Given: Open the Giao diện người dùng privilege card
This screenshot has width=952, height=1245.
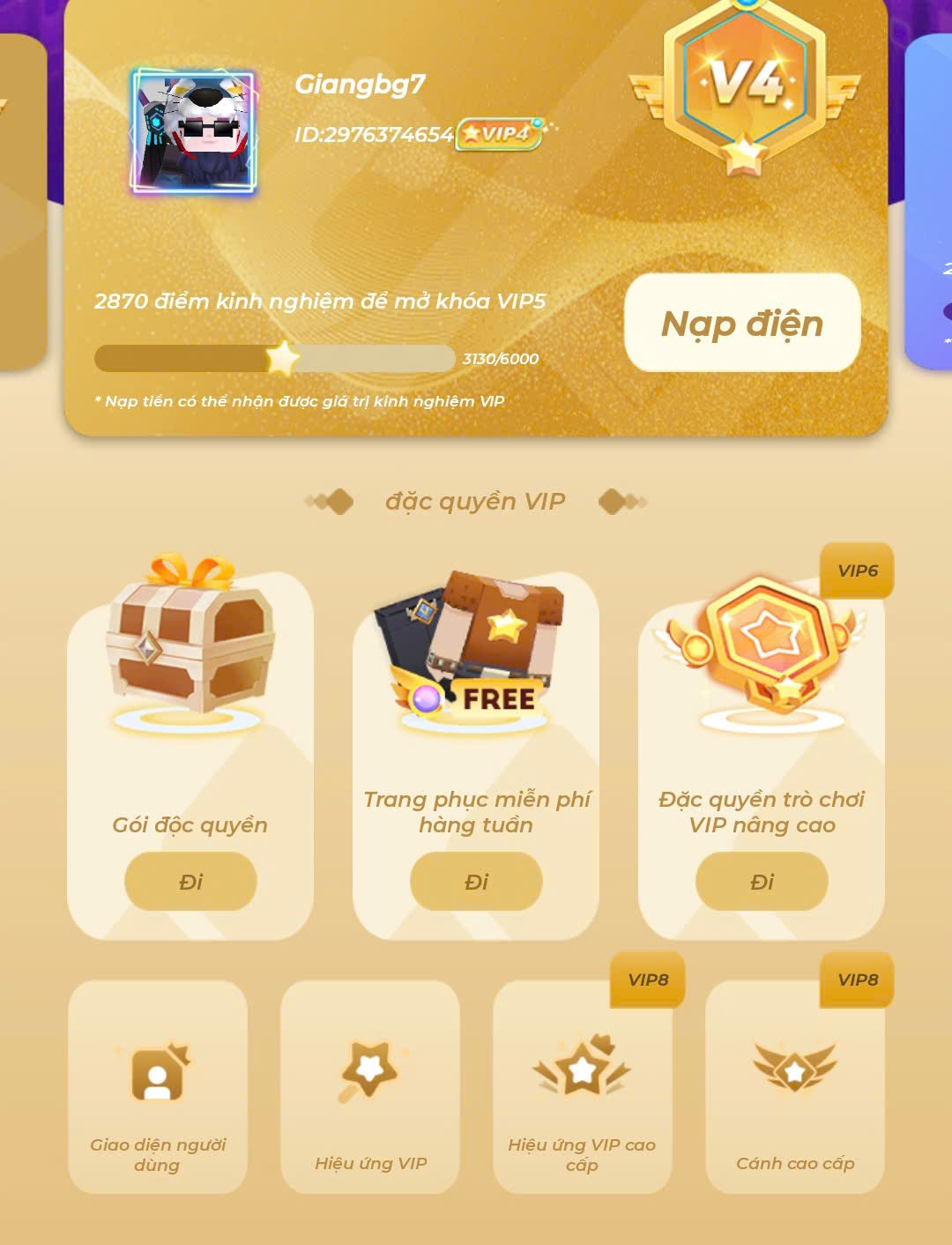Looking at the screenshot, I should click(x=158, y=1086).
